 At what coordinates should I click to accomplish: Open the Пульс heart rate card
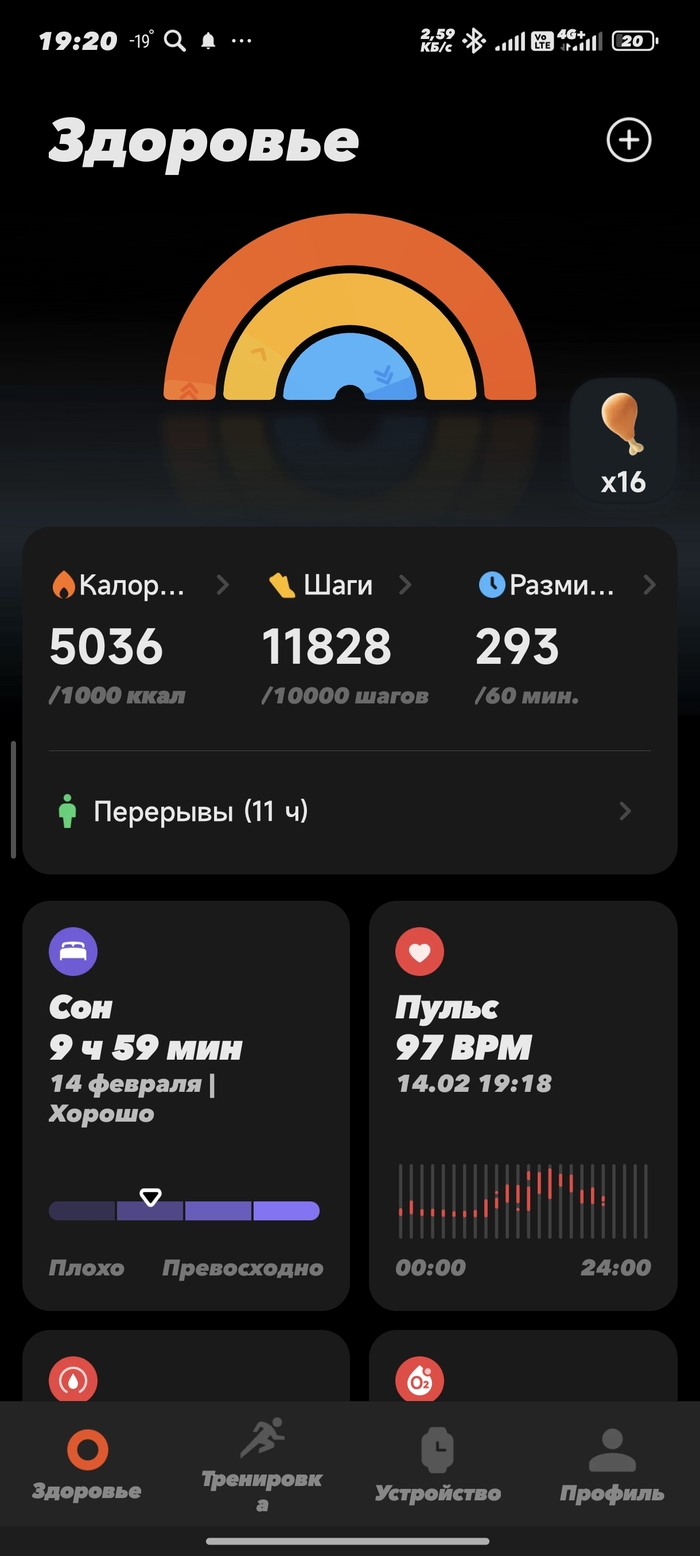coord(523,1105)
